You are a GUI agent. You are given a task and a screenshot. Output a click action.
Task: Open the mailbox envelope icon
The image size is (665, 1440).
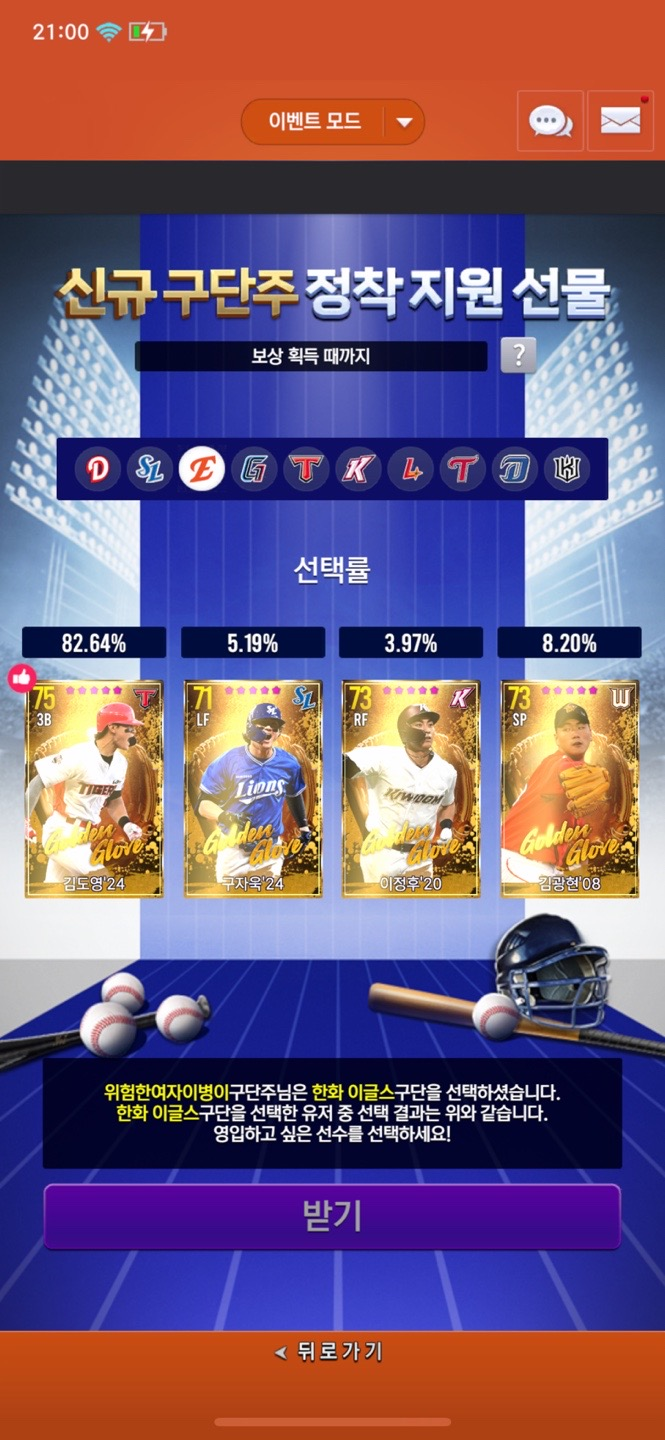point(620,122)
